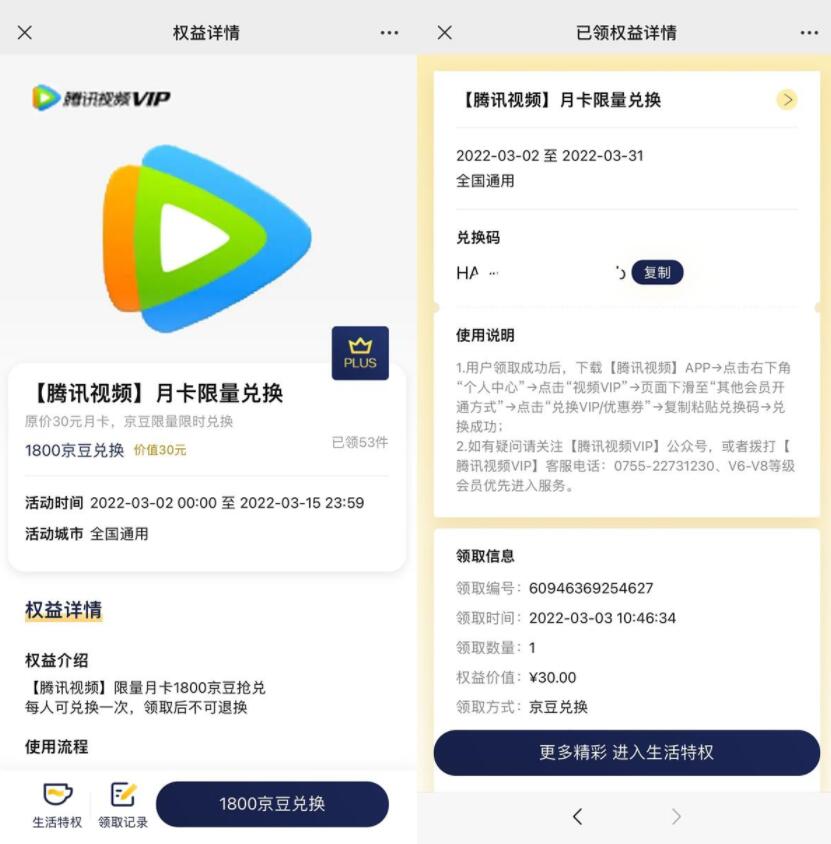Close the 已领权益详情 page
The width and height of the screenshot is (831, 844).
coord(445,32)
